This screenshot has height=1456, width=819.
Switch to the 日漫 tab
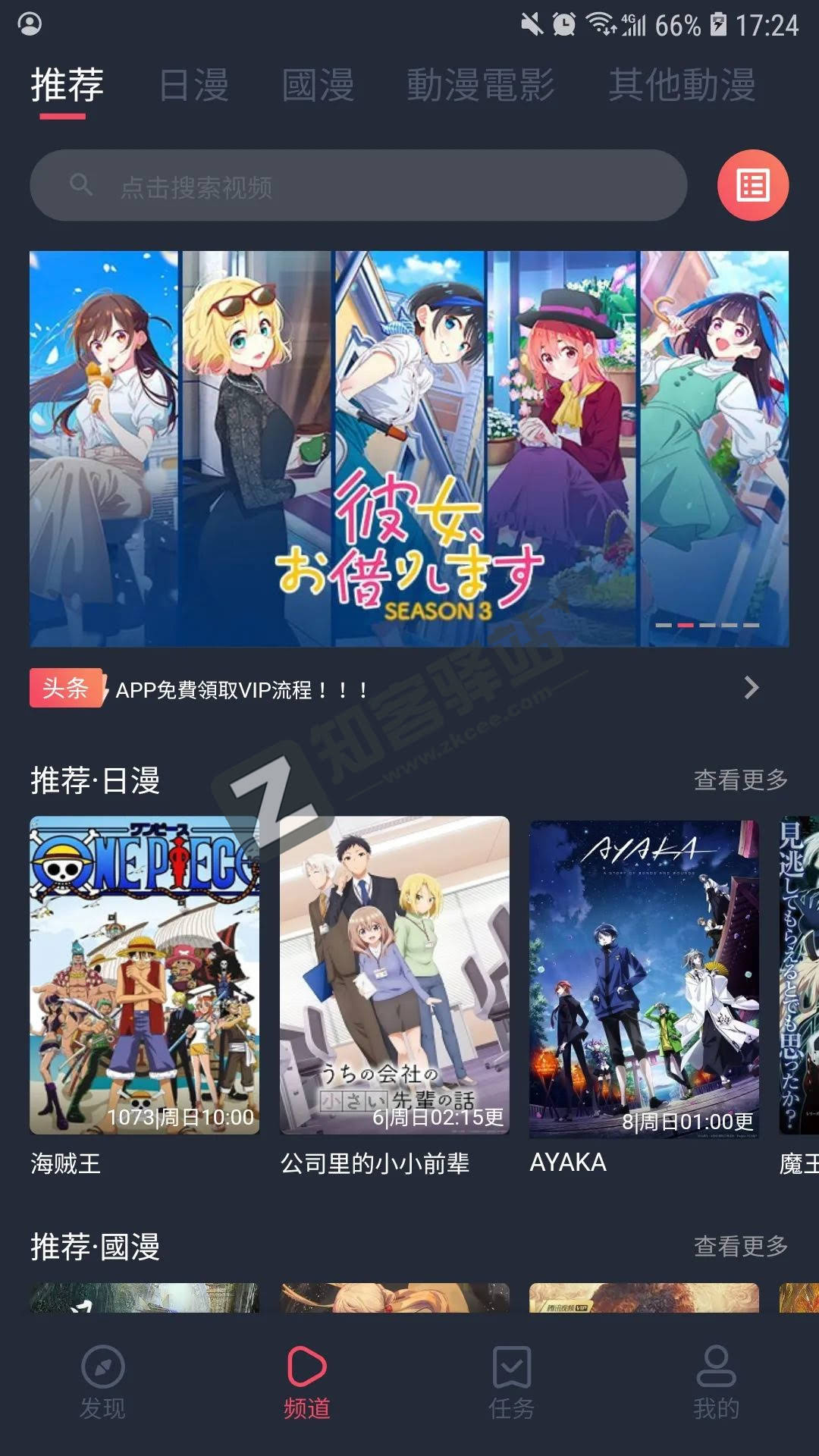coord(193,86)
